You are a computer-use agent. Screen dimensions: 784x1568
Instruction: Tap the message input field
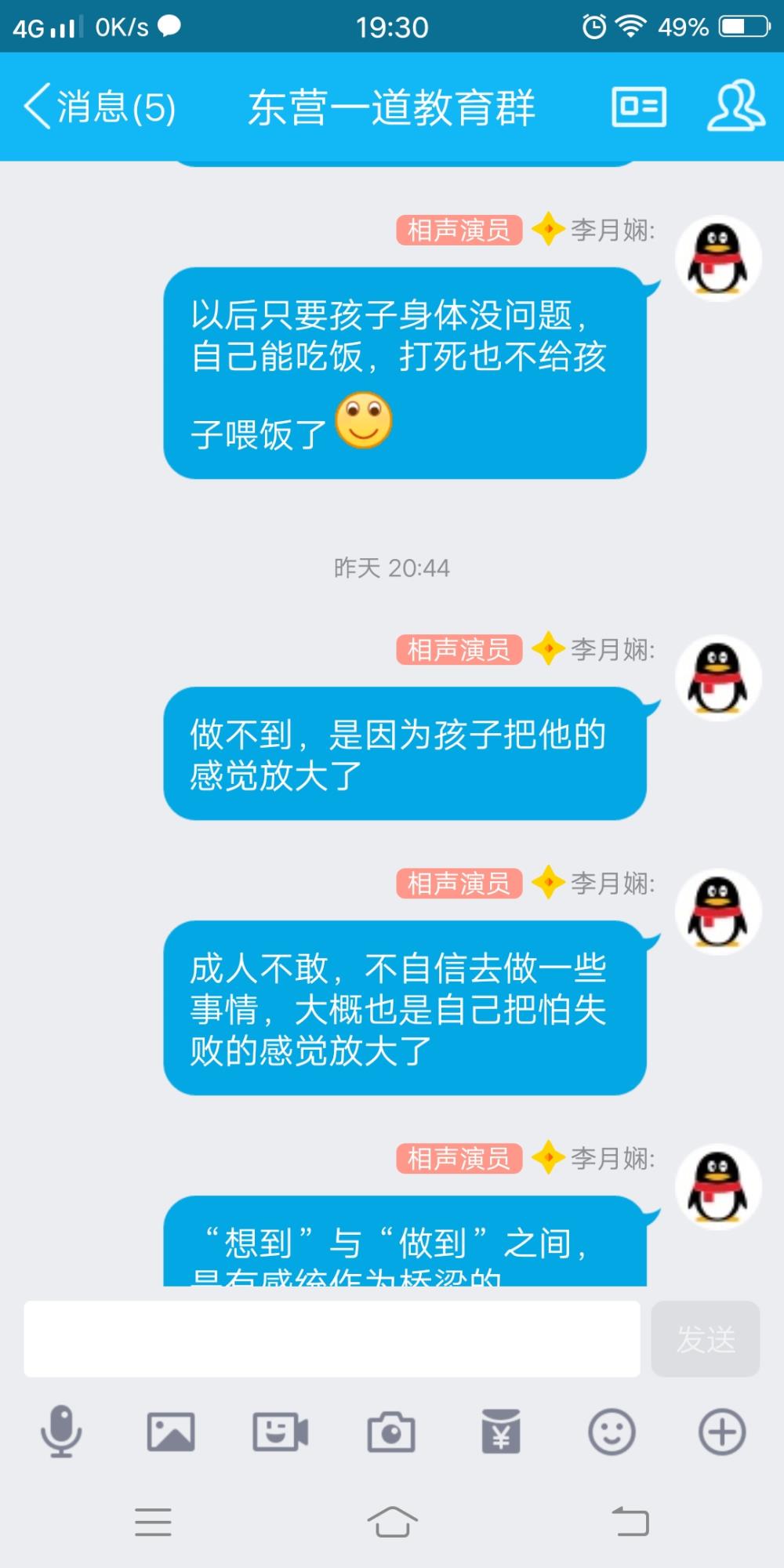(x=332, y=1339)
